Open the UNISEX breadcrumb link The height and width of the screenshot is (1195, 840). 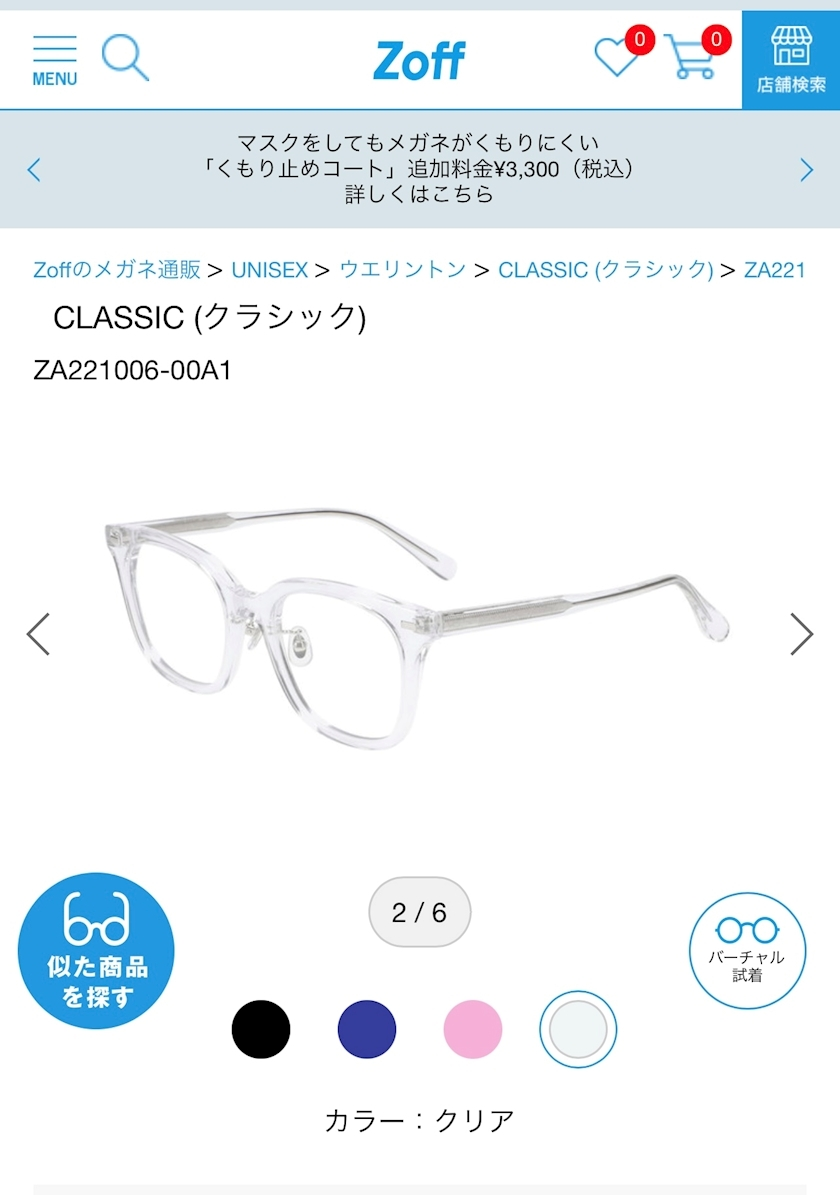pyautogui.click(x=269, y=269)
